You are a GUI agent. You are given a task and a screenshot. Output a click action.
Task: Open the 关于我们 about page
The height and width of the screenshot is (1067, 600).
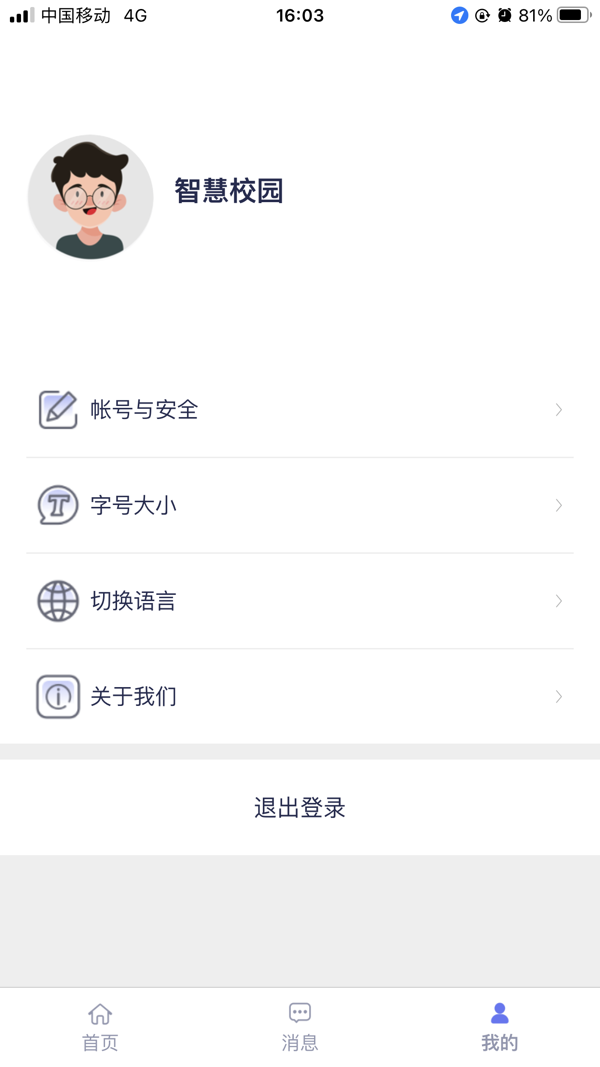pos(299,697)
